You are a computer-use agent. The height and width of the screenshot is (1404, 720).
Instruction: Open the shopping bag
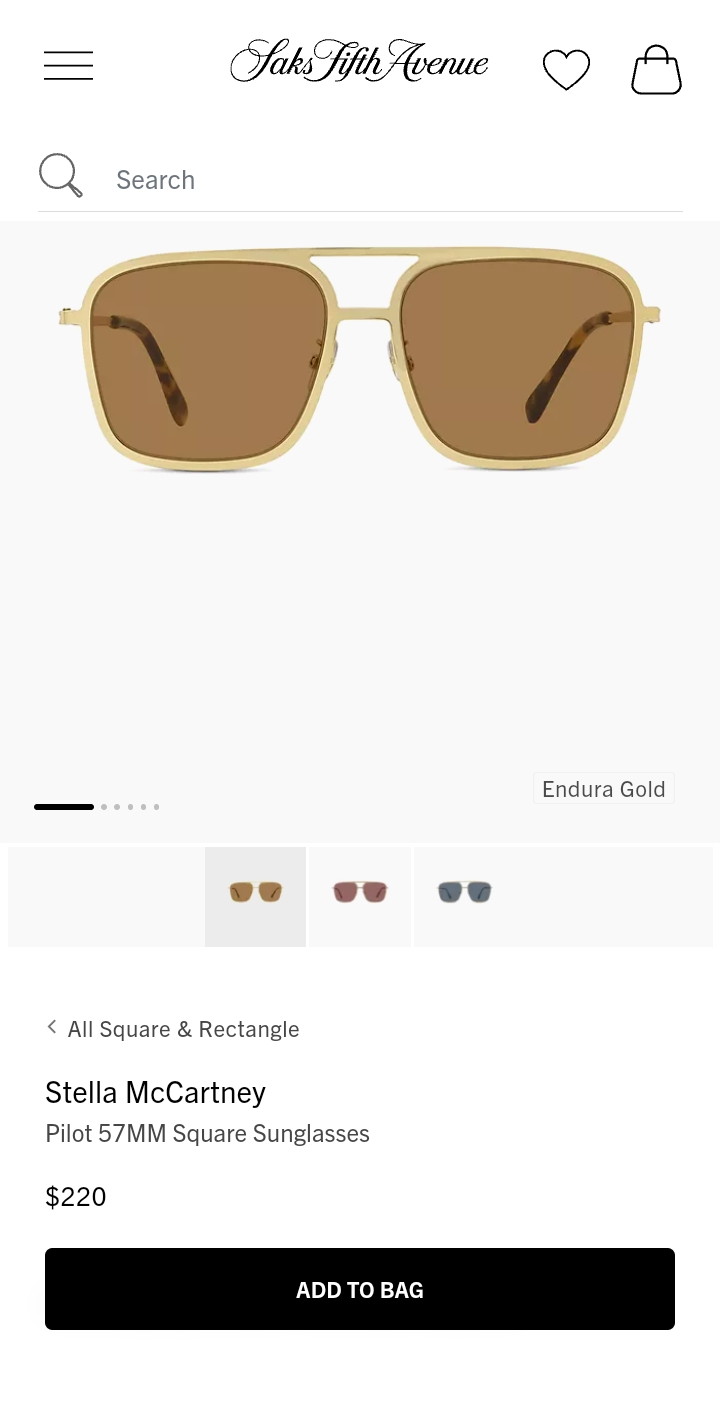point(656,70)
